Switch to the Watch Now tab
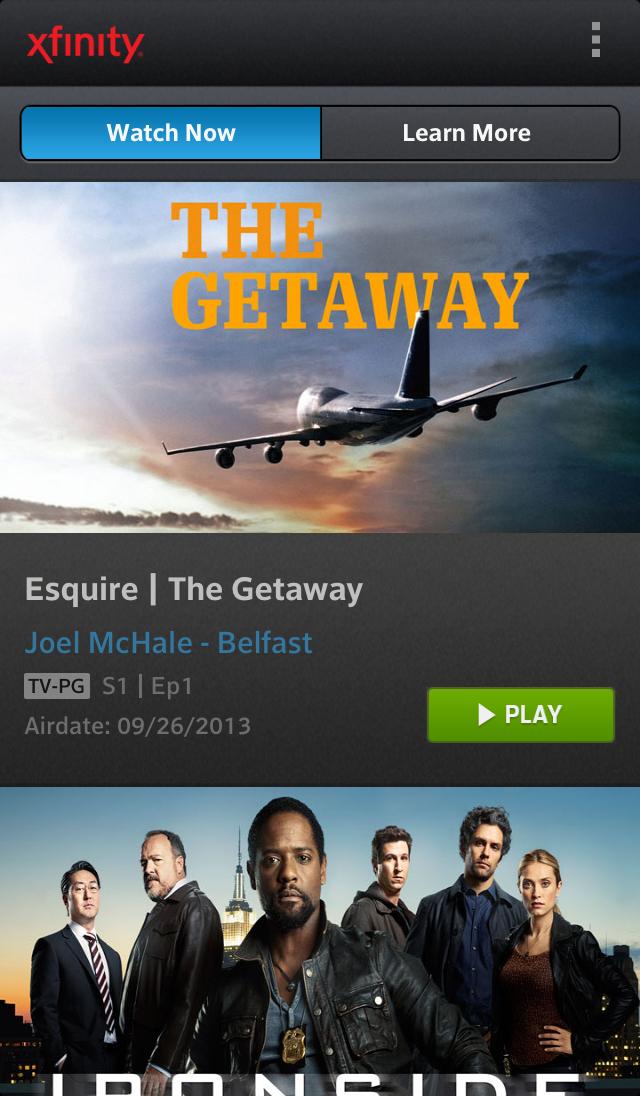Image resolution: width=640 pixels, height=1096 pixels. pyautogui.click(x=171, y=133)
